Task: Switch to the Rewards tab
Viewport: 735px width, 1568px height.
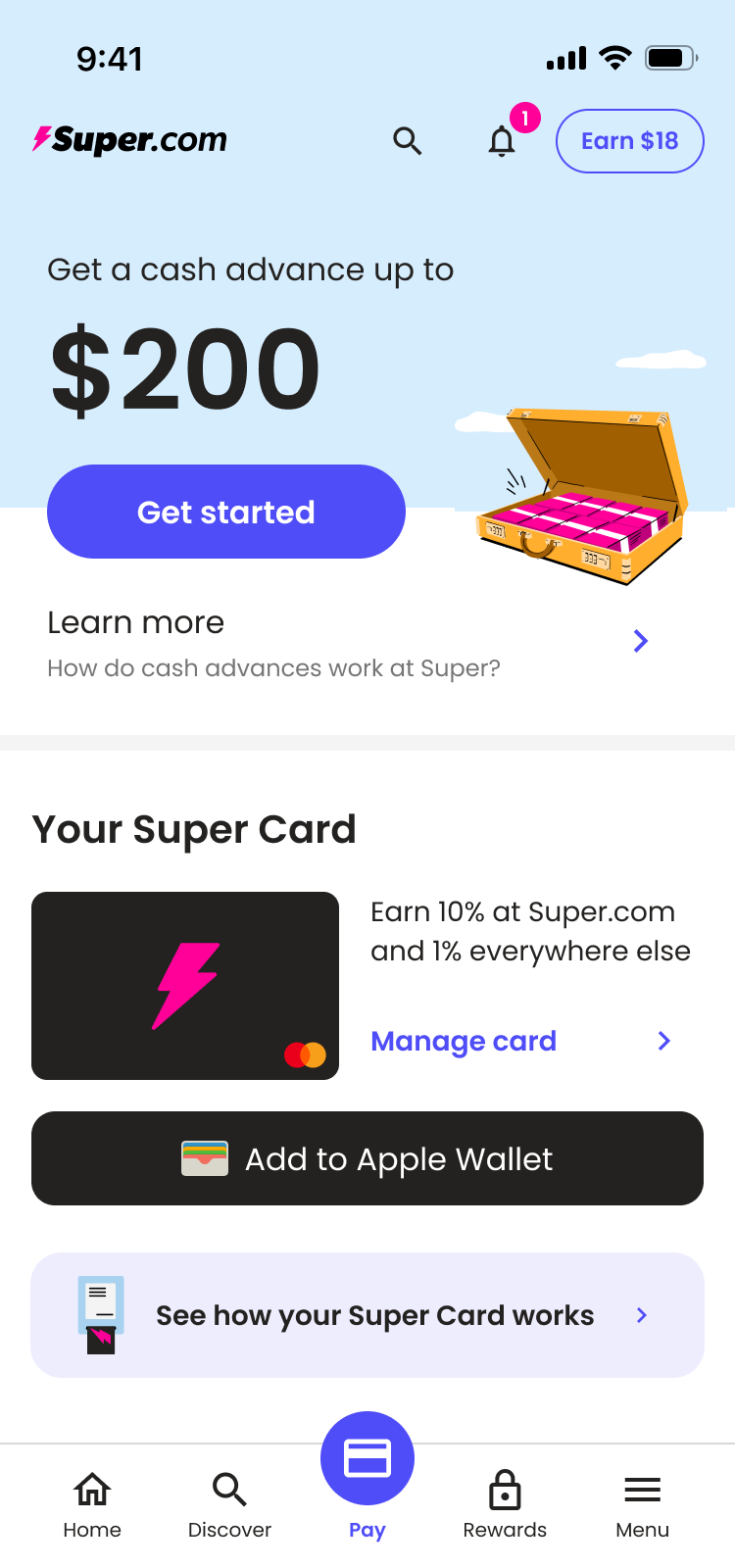Action: (x=505, y=1503)
